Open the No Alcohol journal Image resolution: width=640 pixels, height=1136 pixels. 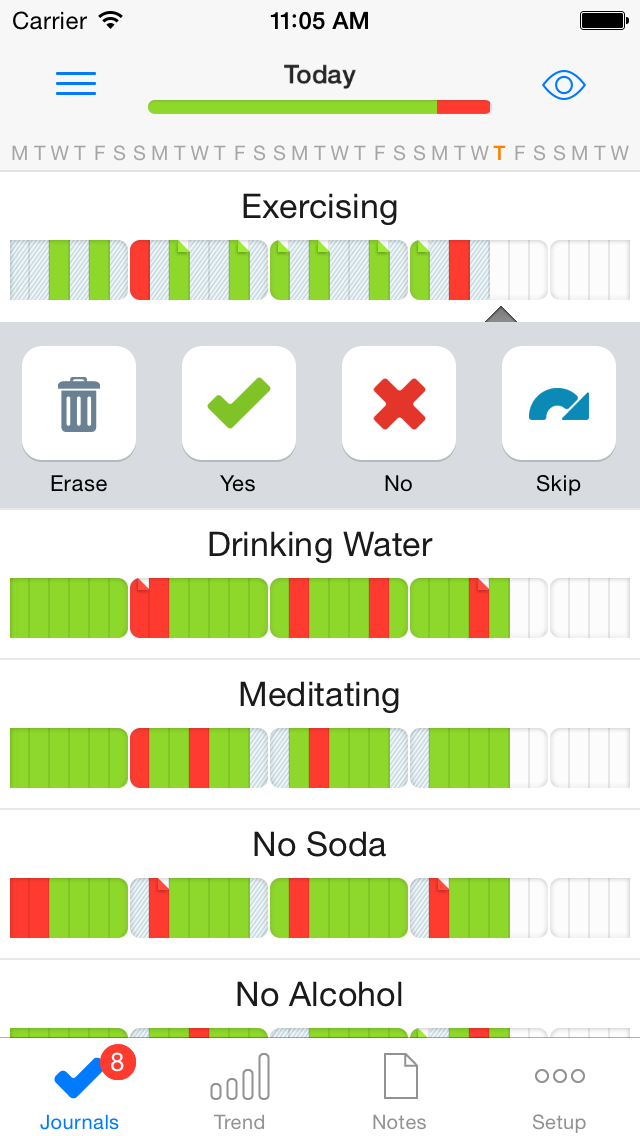coord(320,995)
